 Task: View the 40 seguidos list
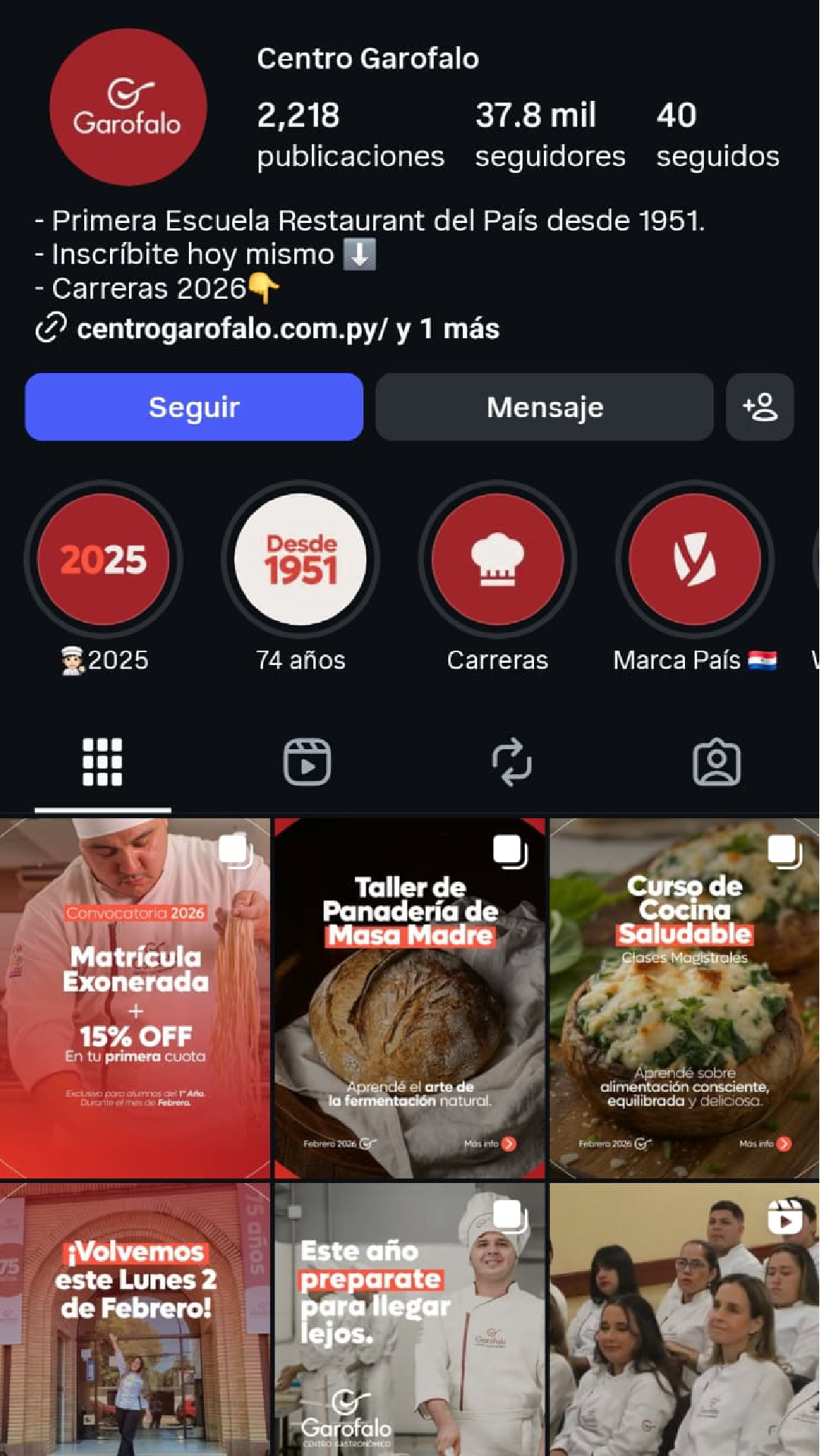coord(717,135)
